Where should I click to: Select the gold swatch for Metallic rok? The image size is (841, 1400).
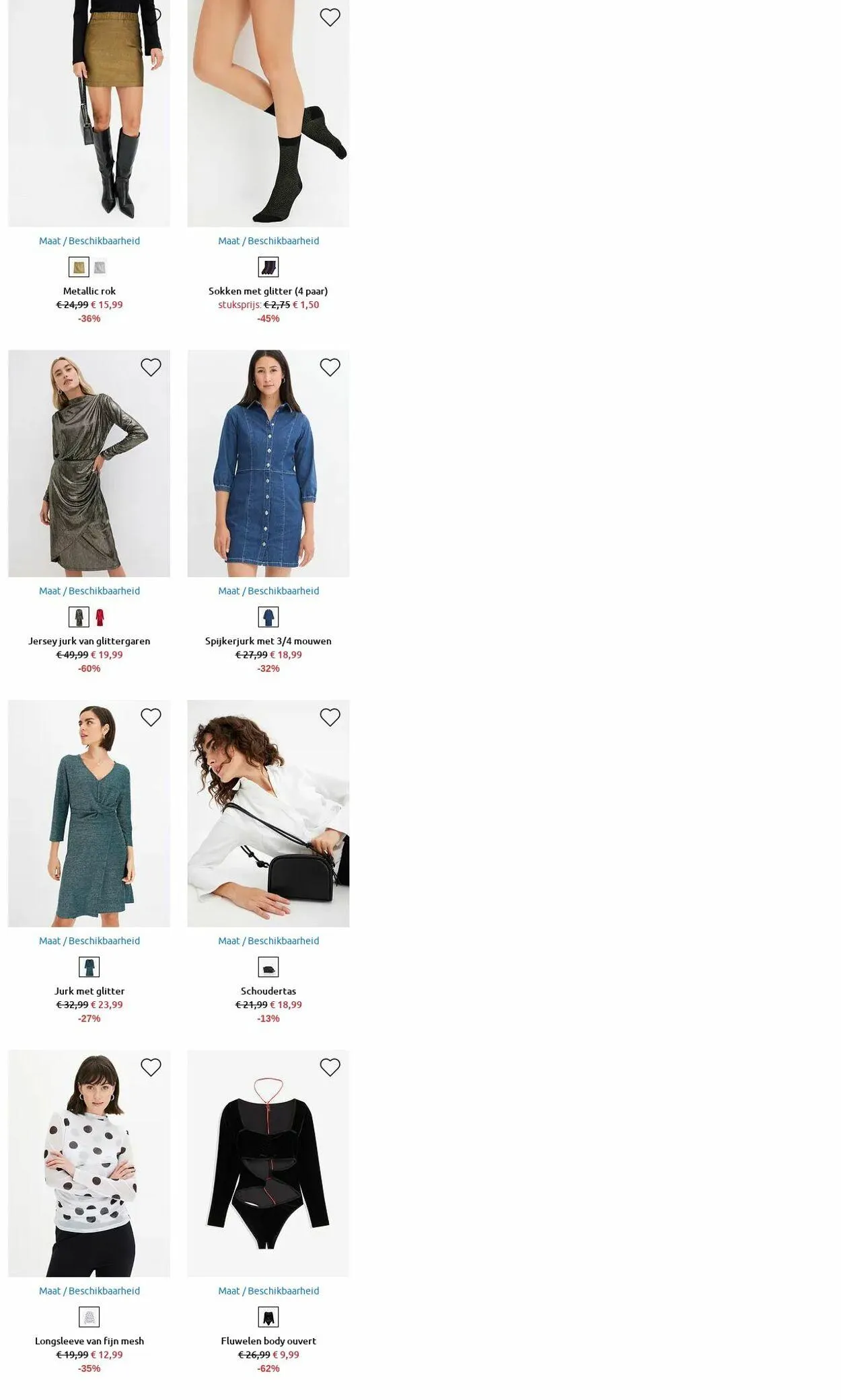[x=79, y=268]
